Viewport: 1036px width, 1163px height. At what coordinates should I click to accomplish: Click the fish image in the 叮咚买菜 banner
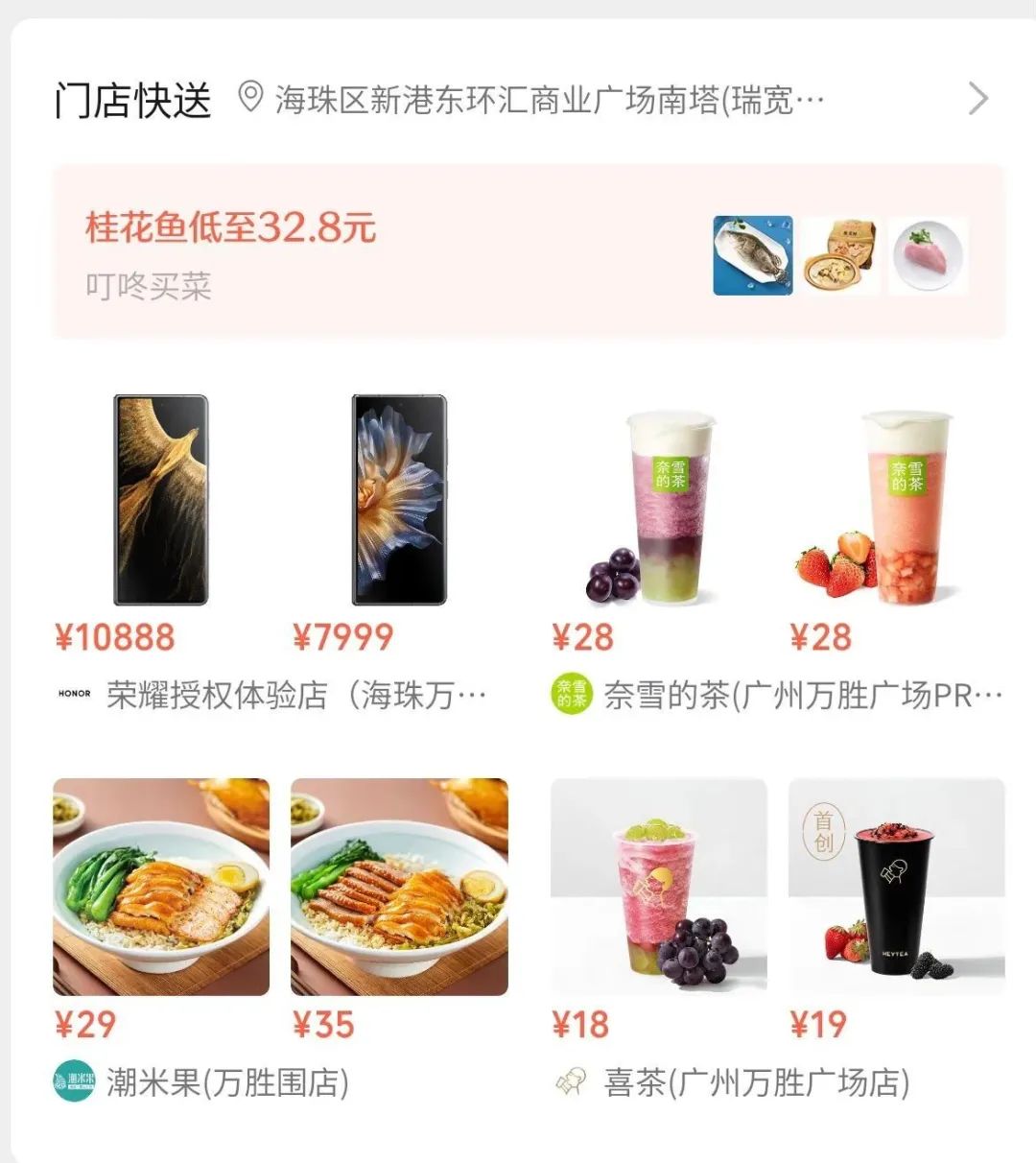pyautogui.click(x=753, y=252)
